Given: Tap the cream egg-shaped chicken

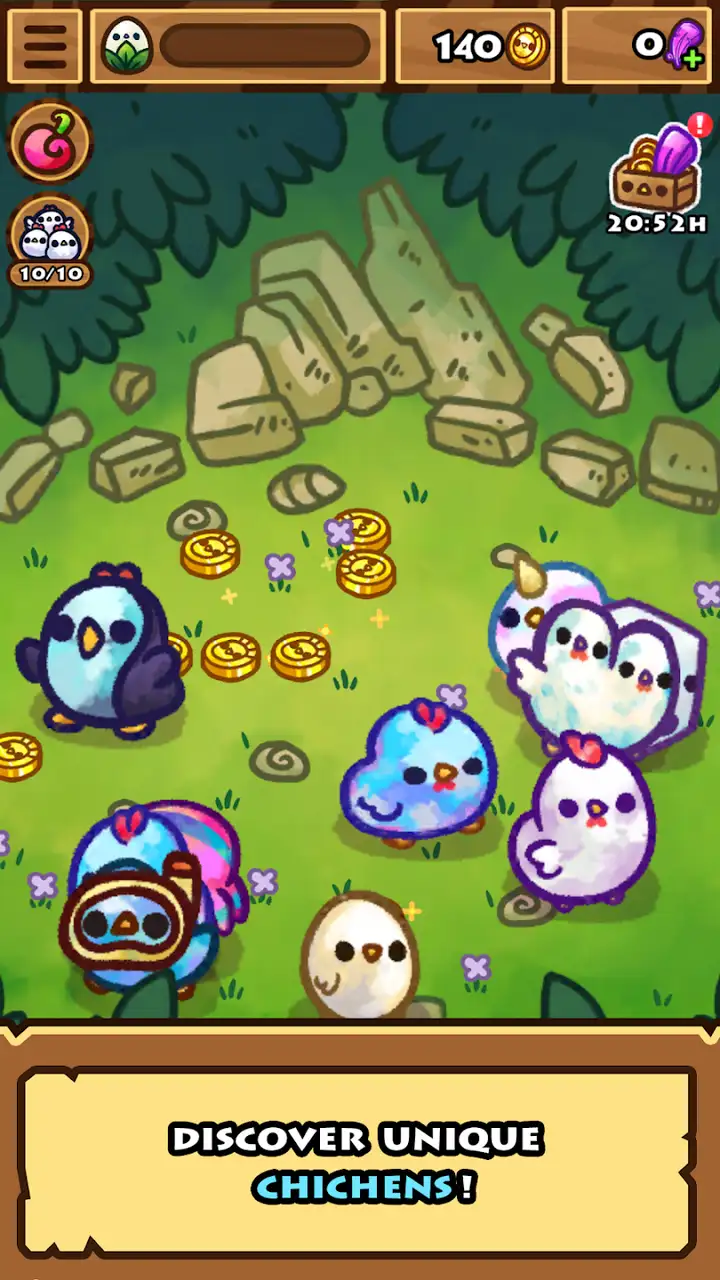Looking at the screenshot, I should 359,955.
